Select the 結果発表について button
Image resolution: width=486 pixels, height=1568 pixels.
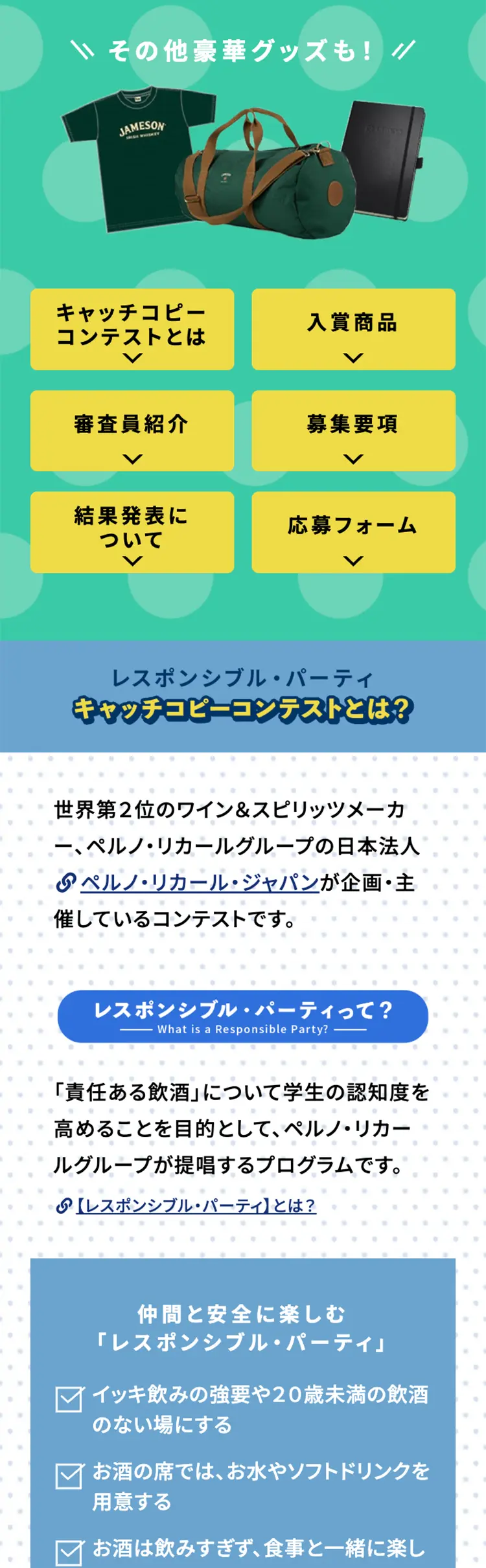click(x=132, y=532)
